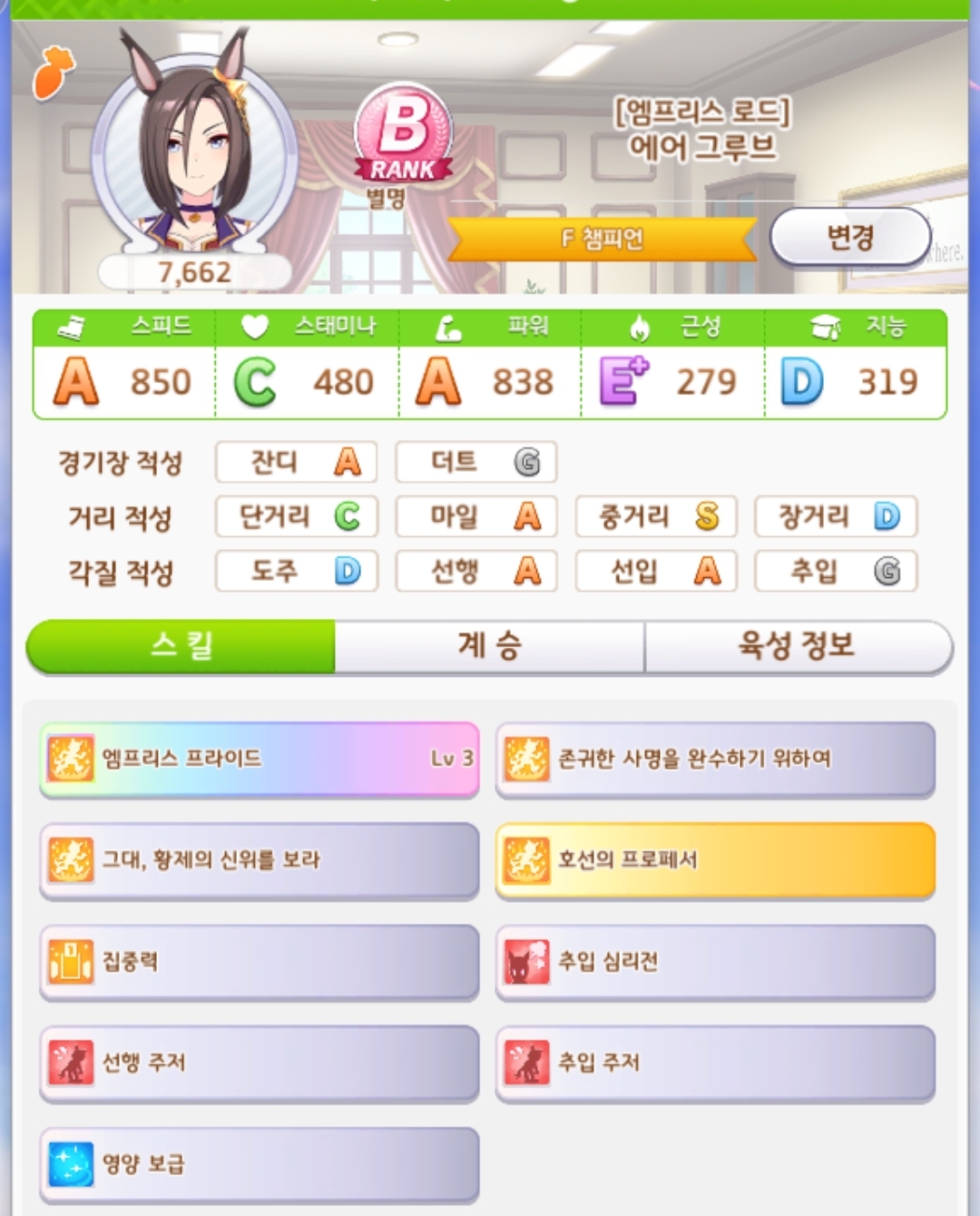Viewport: 980px width, 1216px height.
Task: Check the 영양 보급 skill description
Action: (259, 1164)
